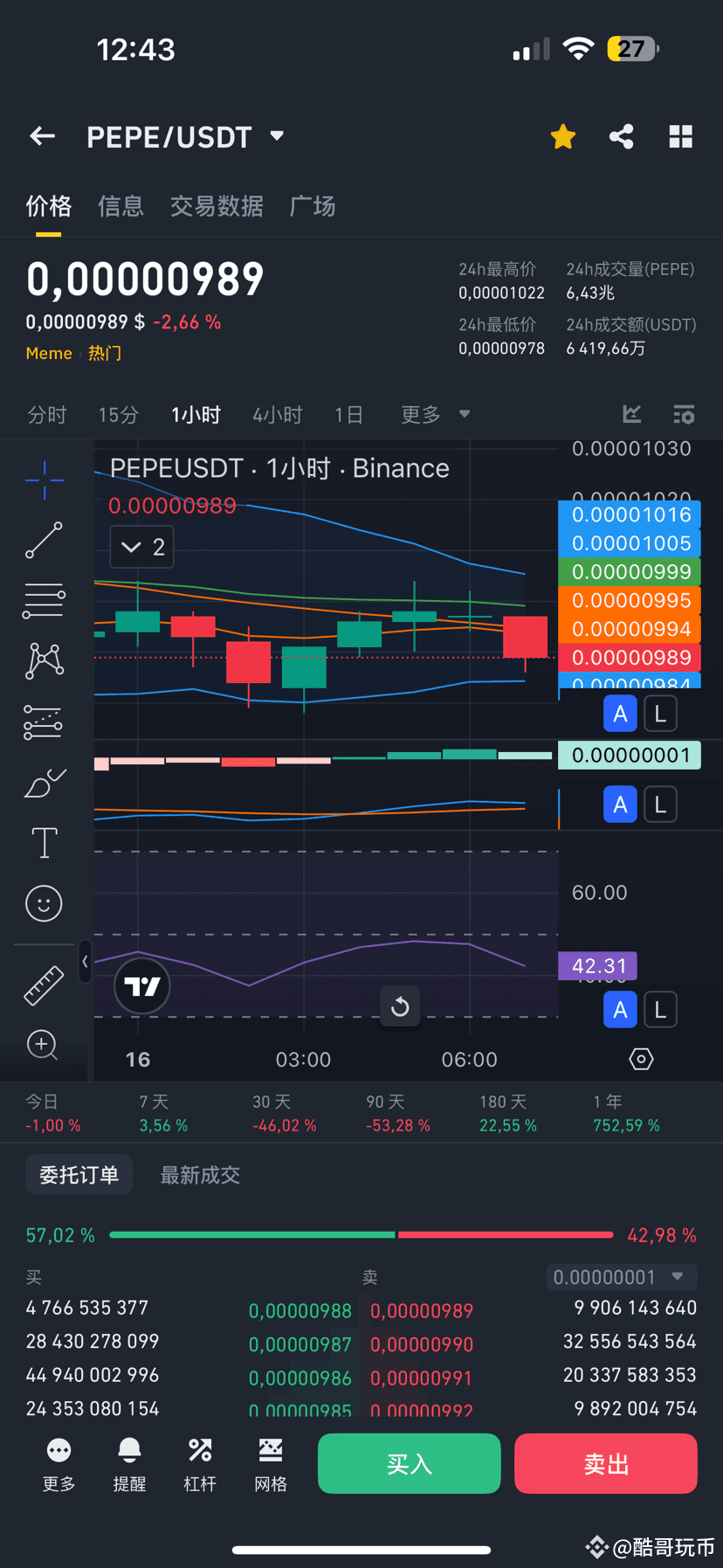
Task: Select the crosshair tool on the chart sidebar
Action: pyautogui.click(x=44, y=480)
